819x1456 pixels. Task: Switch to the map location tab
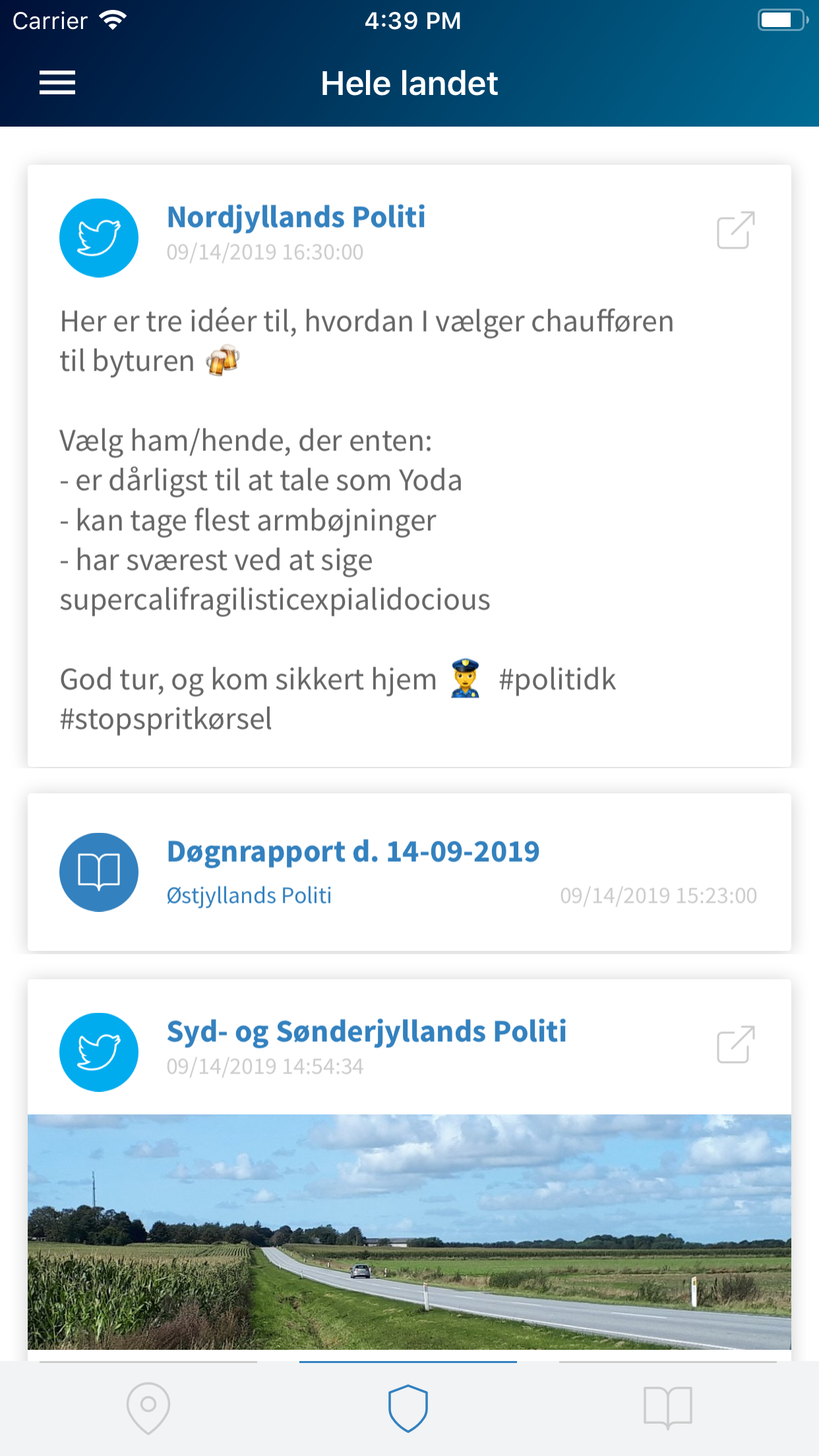click(148, 1409)
